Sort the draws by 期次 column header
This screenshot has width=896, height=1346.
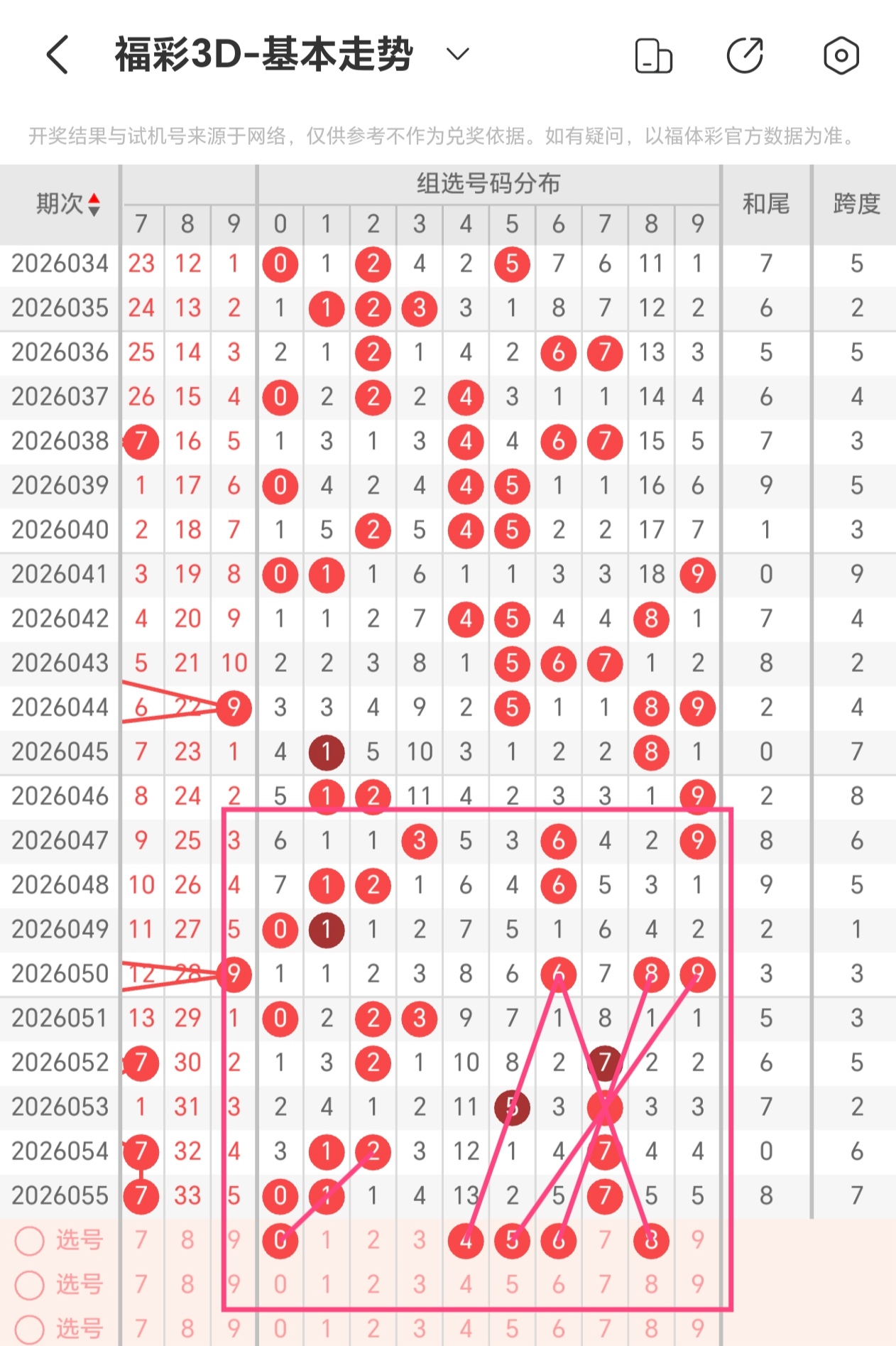(x=67, y=205)
